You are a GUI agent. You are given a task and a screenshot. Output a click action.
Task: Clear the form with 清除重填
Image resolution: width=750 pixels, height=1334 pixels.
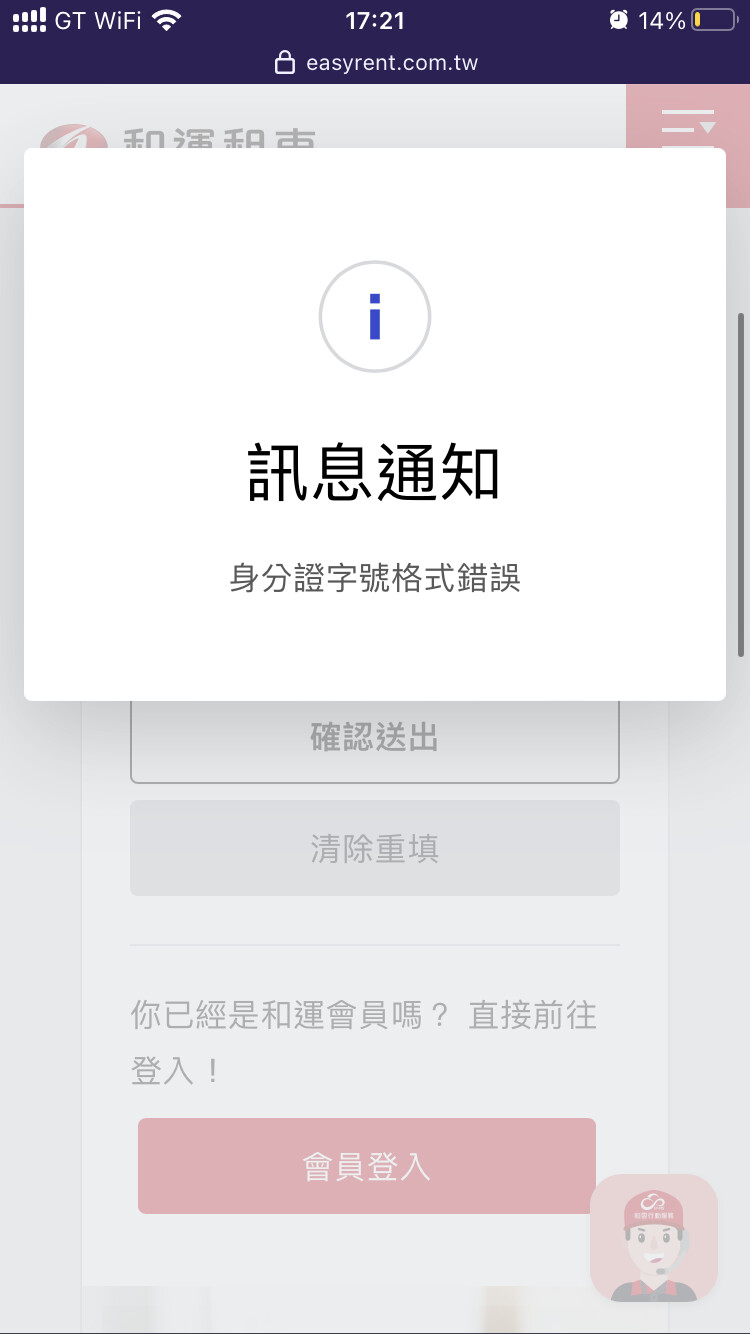click(x=374, y=849)
